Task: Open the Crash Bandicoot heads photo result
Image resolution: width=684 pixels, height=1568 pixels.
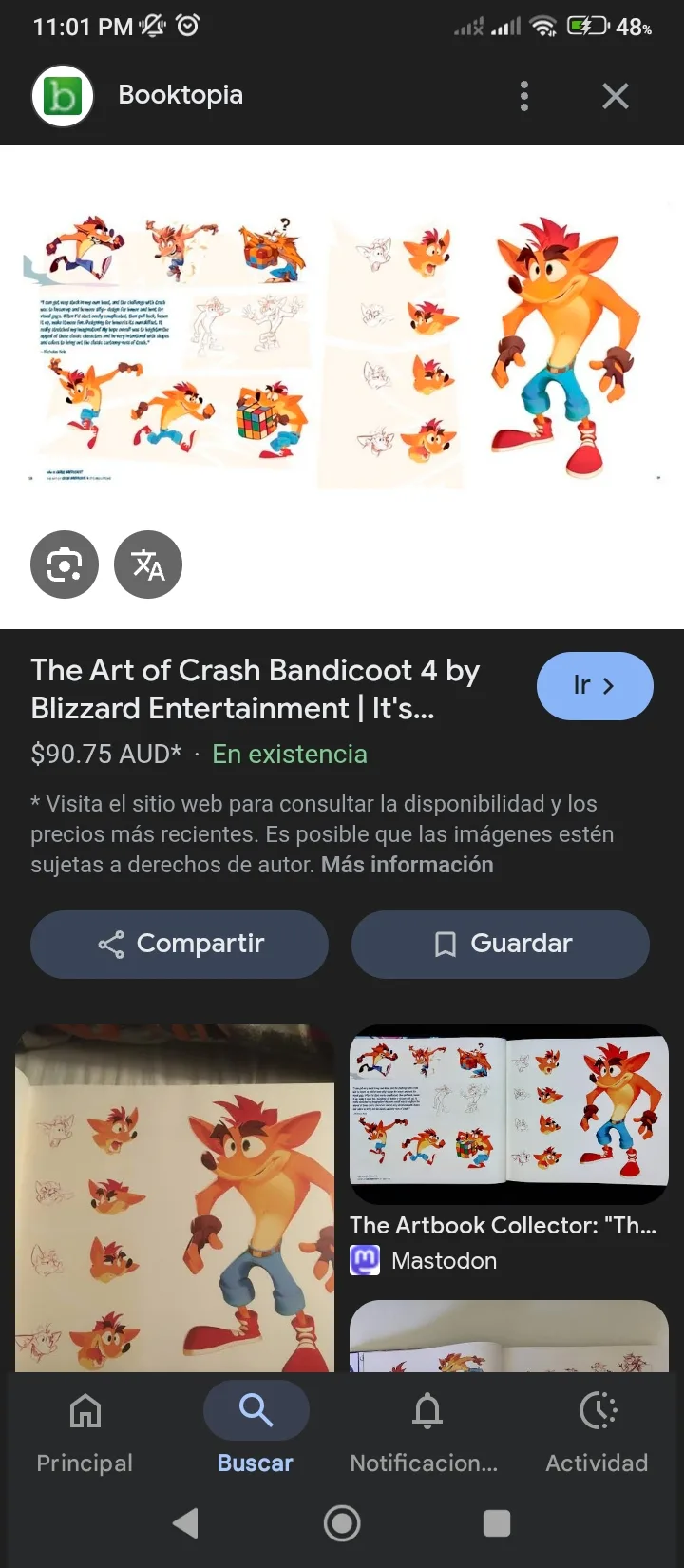Action: 175,1197
